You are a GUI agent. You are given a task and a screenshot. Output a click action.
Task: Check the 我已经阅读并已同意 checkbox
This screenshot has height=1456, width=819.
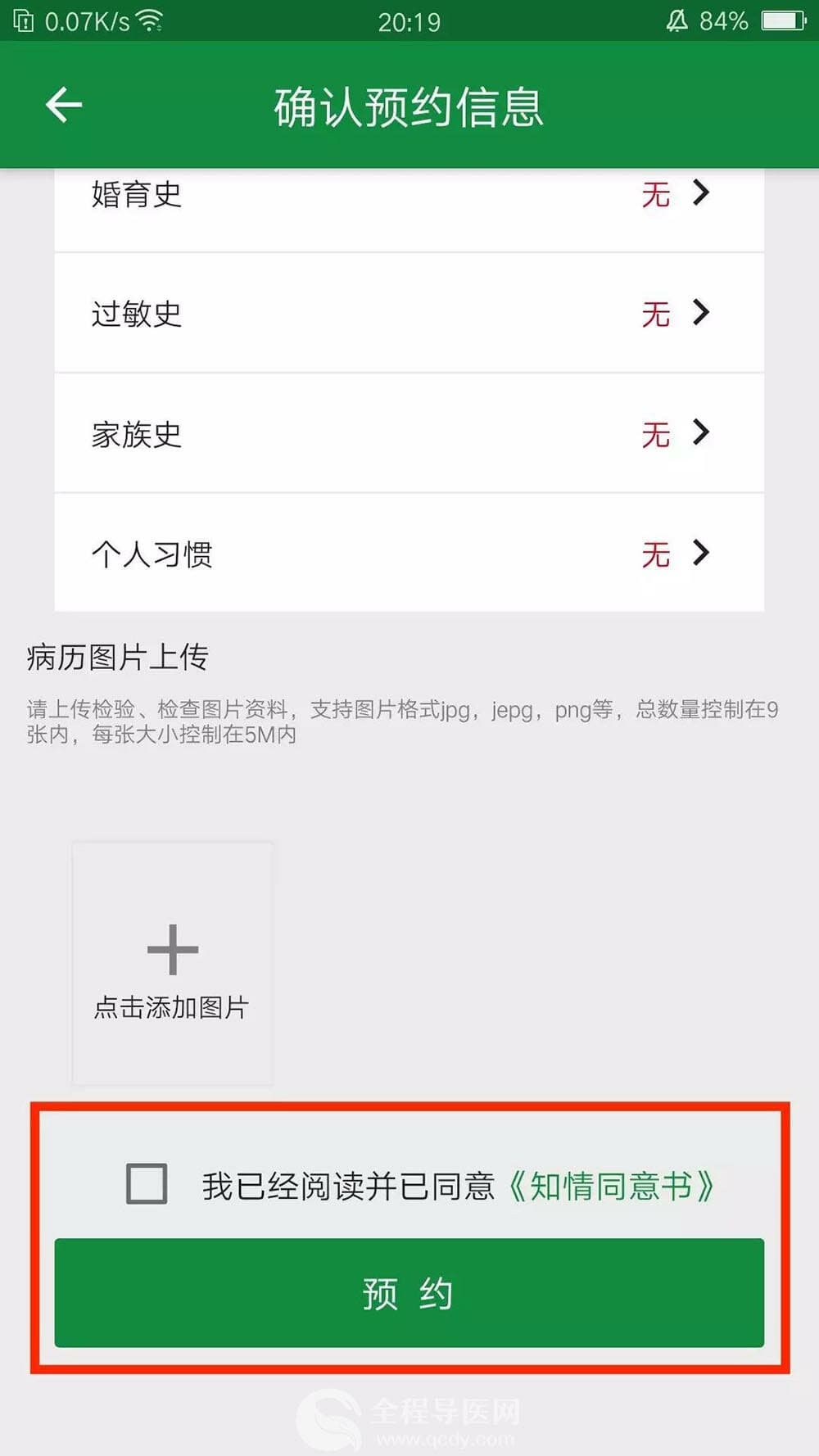coord(147,1184)
